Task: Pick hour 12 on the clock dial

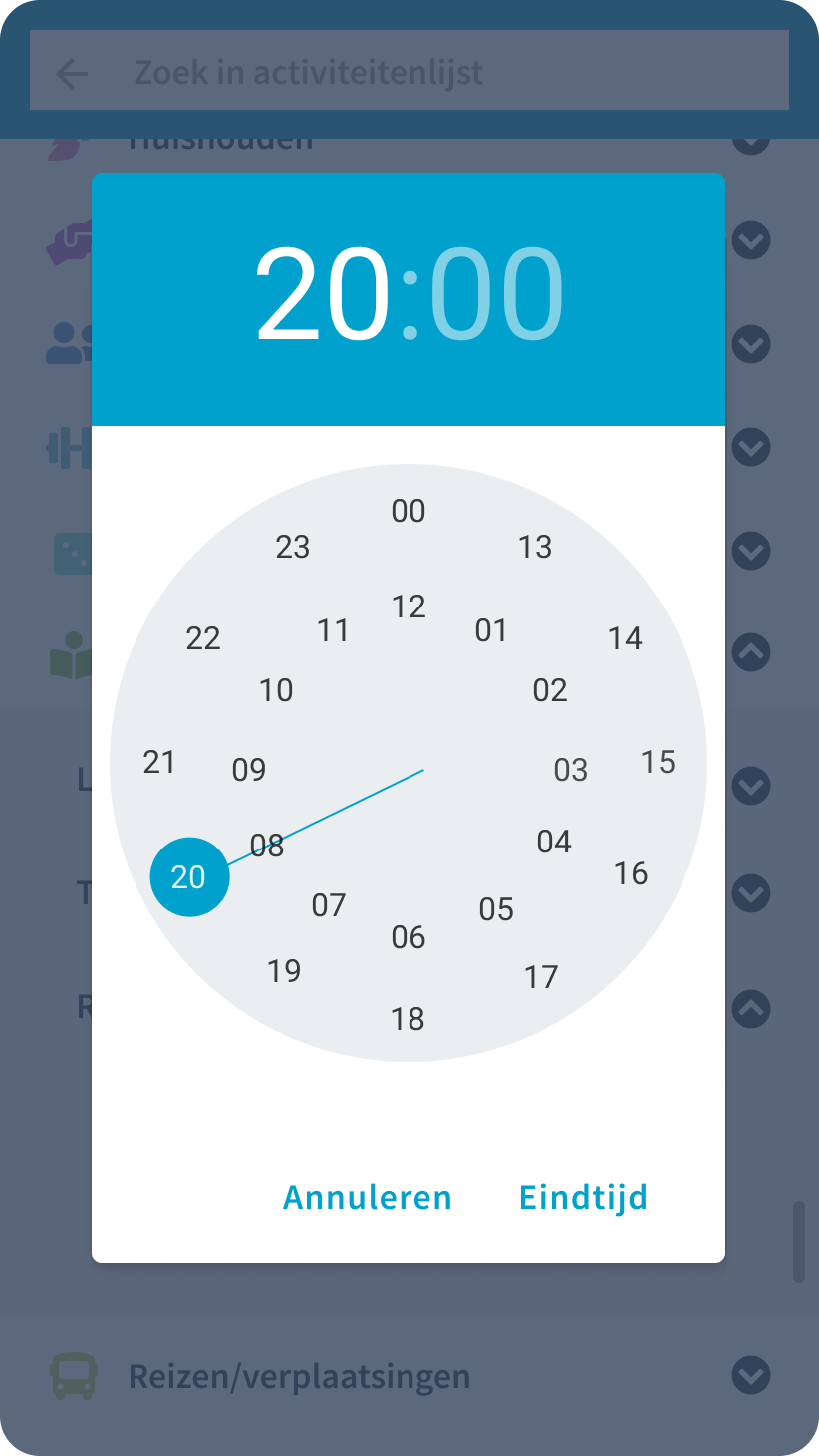Action: tap(409, 607)
